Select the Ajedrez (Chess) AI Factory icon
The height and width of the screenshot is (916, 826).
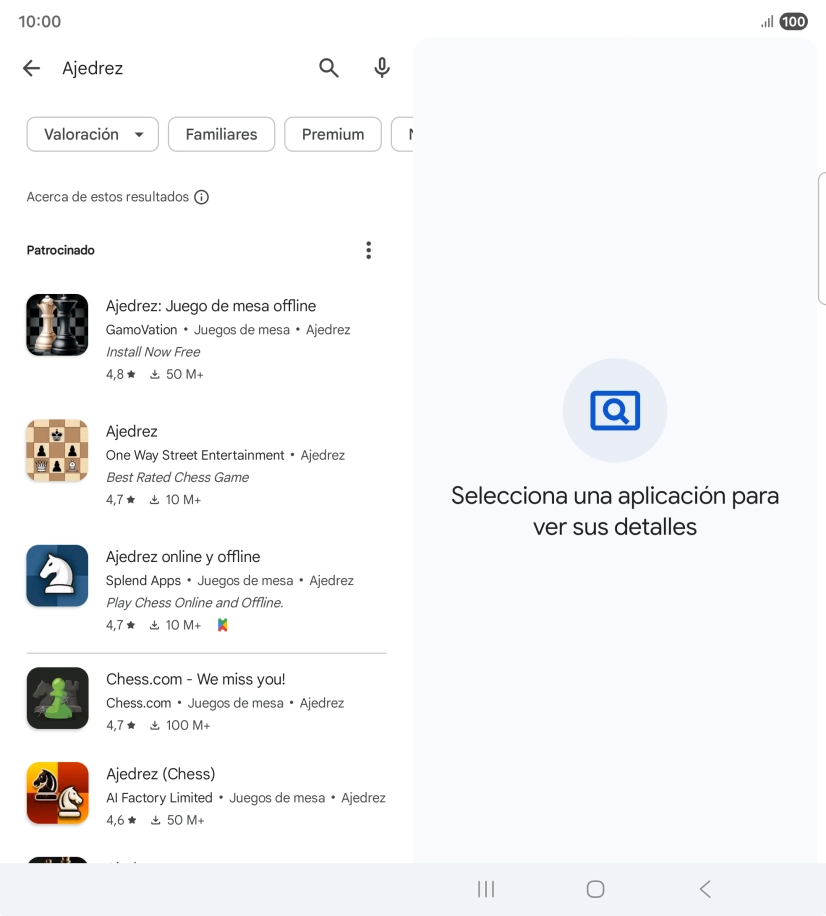pyautogui.click(x=57, y=793)
